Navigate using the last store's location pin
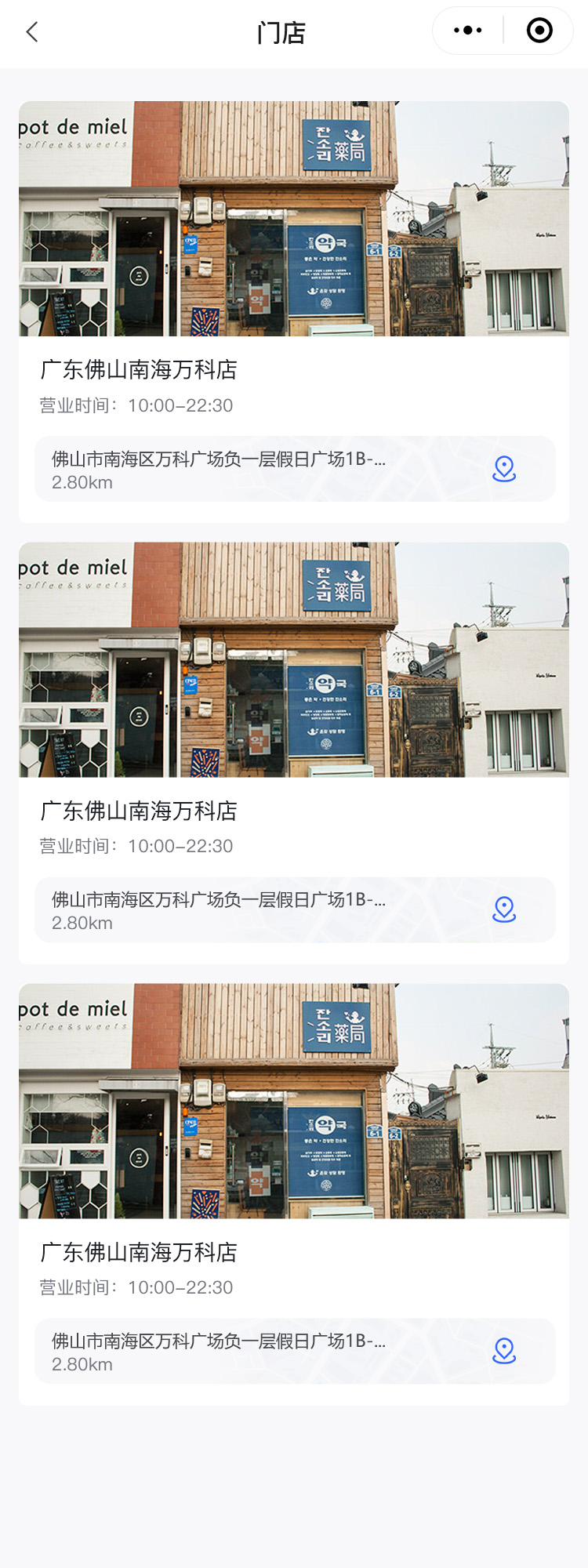 (x=504, y=1351)
